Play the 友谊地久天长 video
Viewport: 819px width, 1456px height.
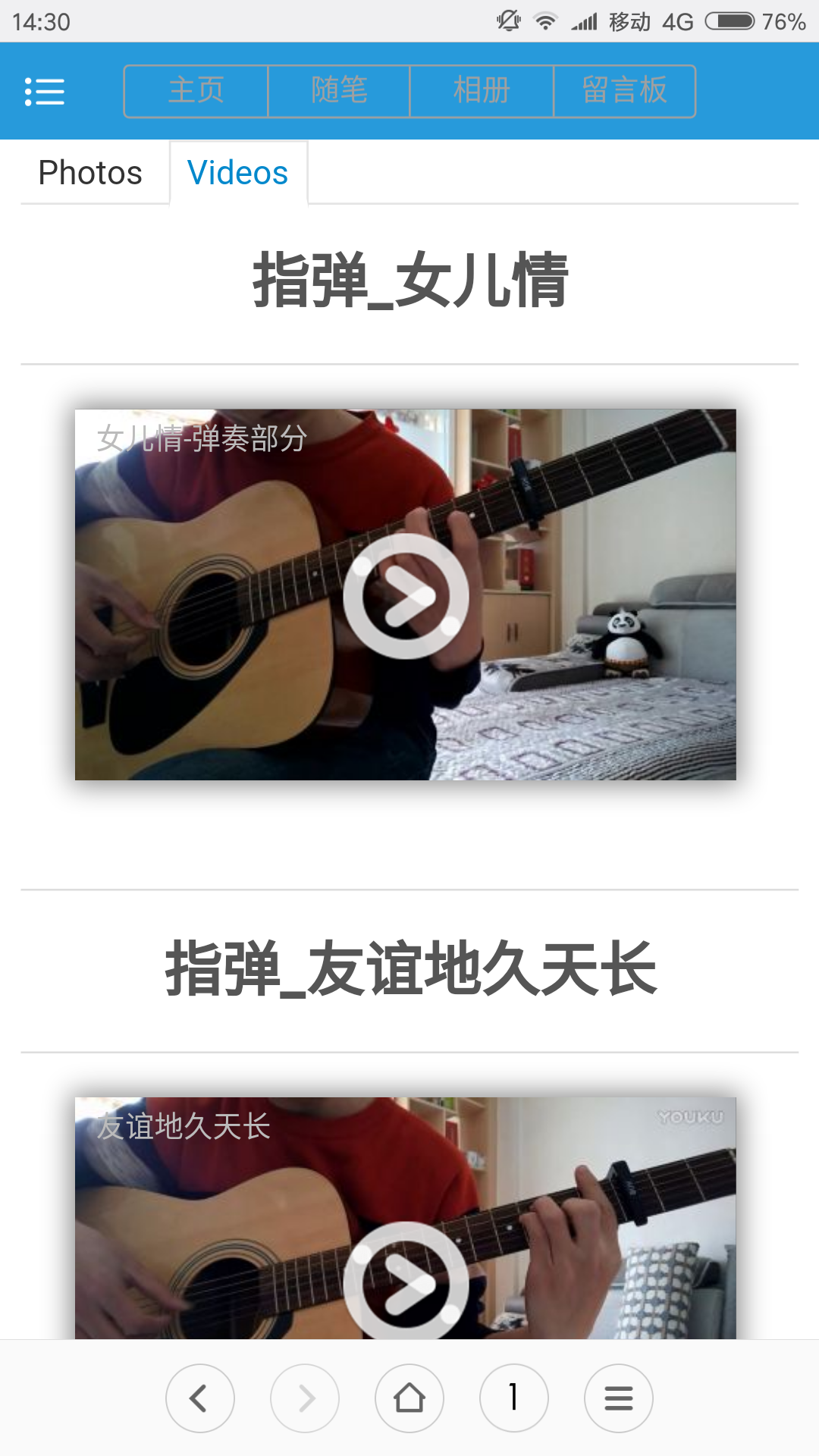click(406, 1283)
